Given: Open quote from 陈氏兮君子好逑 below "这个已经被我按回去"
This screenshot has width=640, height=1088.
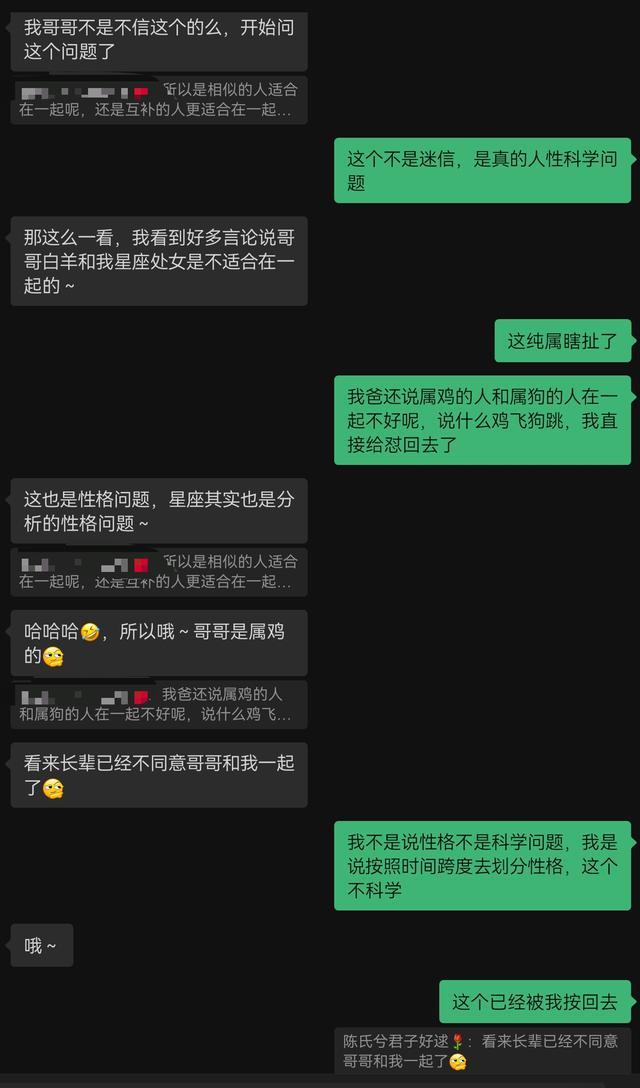Looking at the screenshot, I should 482,1051.
